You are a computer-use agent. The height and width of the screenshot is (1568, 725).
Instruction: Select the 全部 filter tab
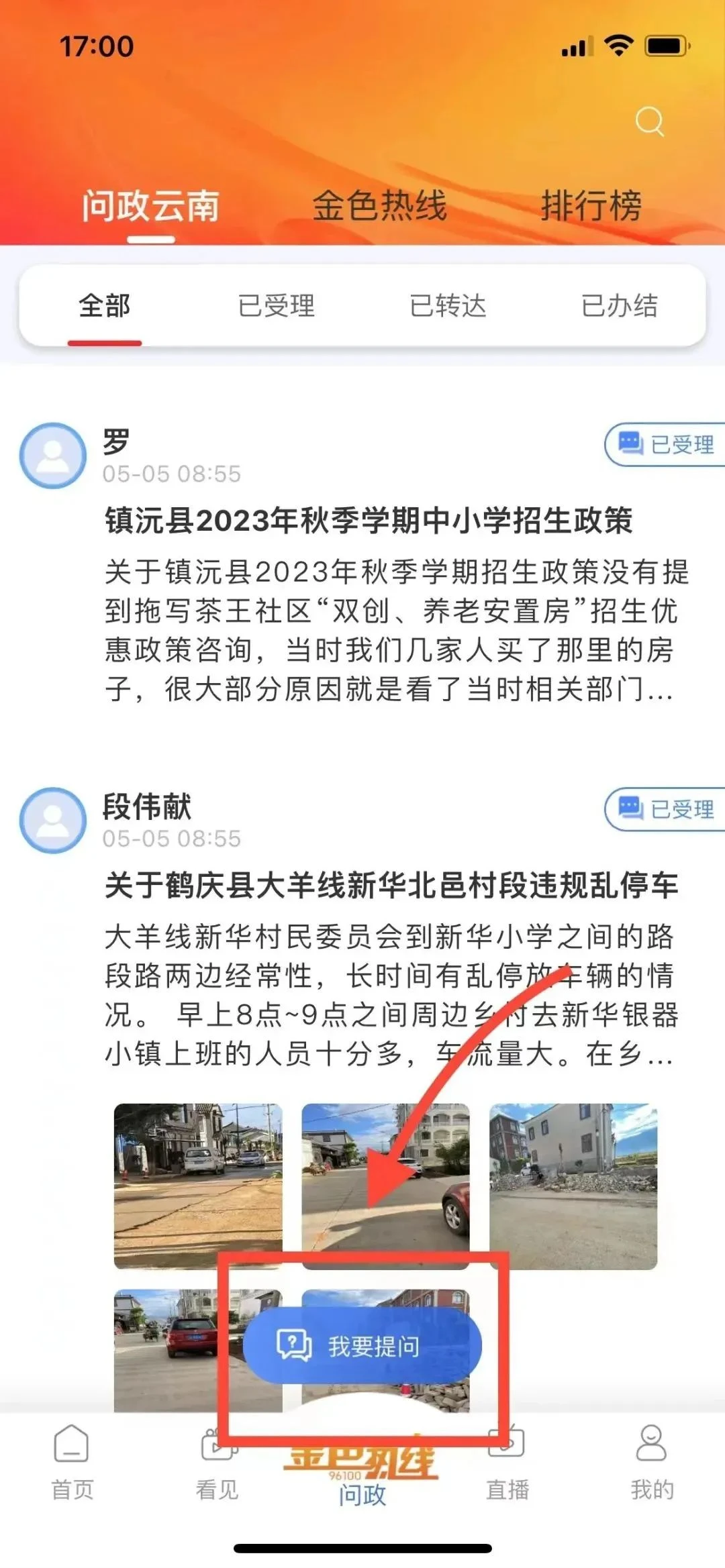[x=105, y=306]
